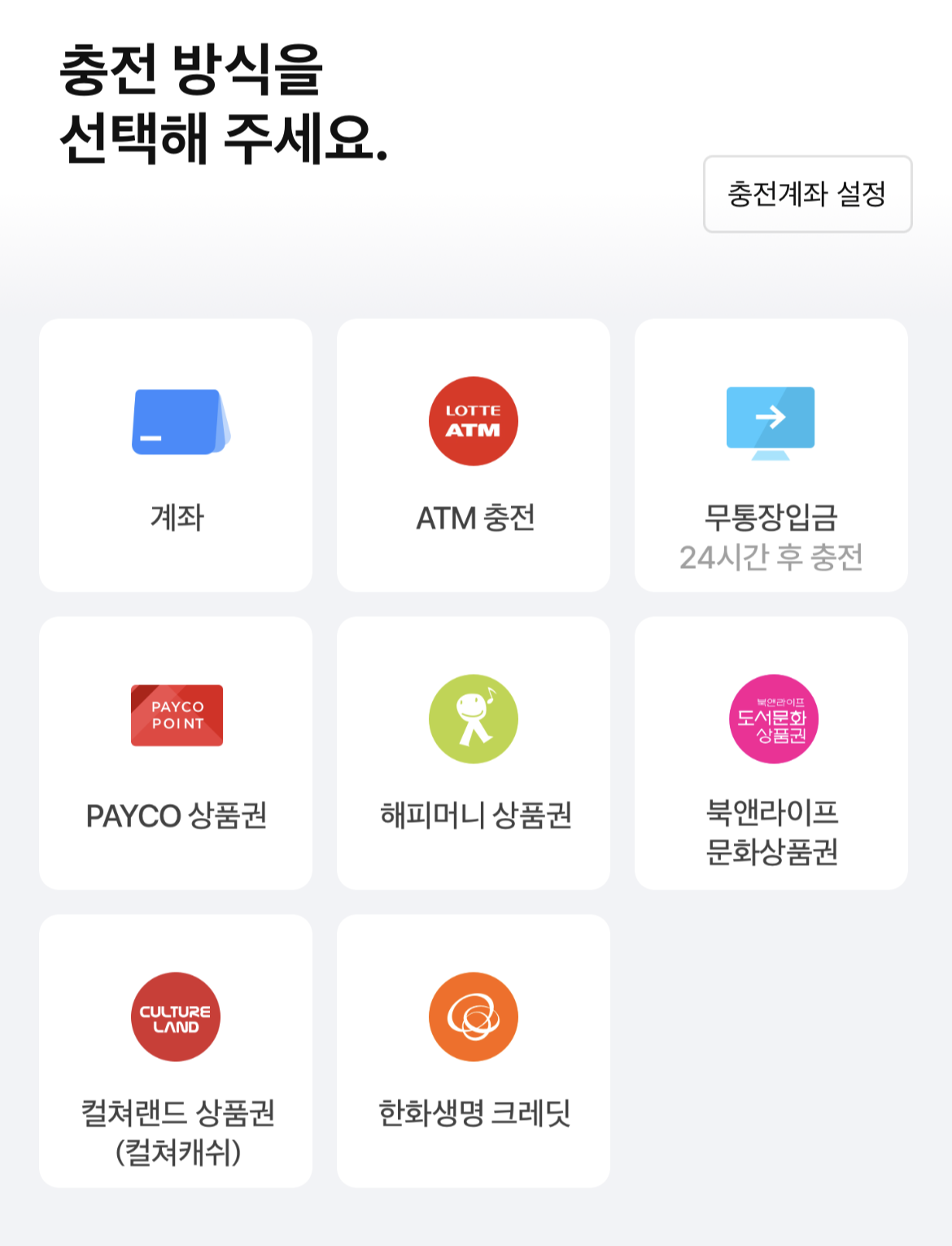Open 충전계좌 설정
Screen dimensions: 952x1246
[x=808, y=194]
